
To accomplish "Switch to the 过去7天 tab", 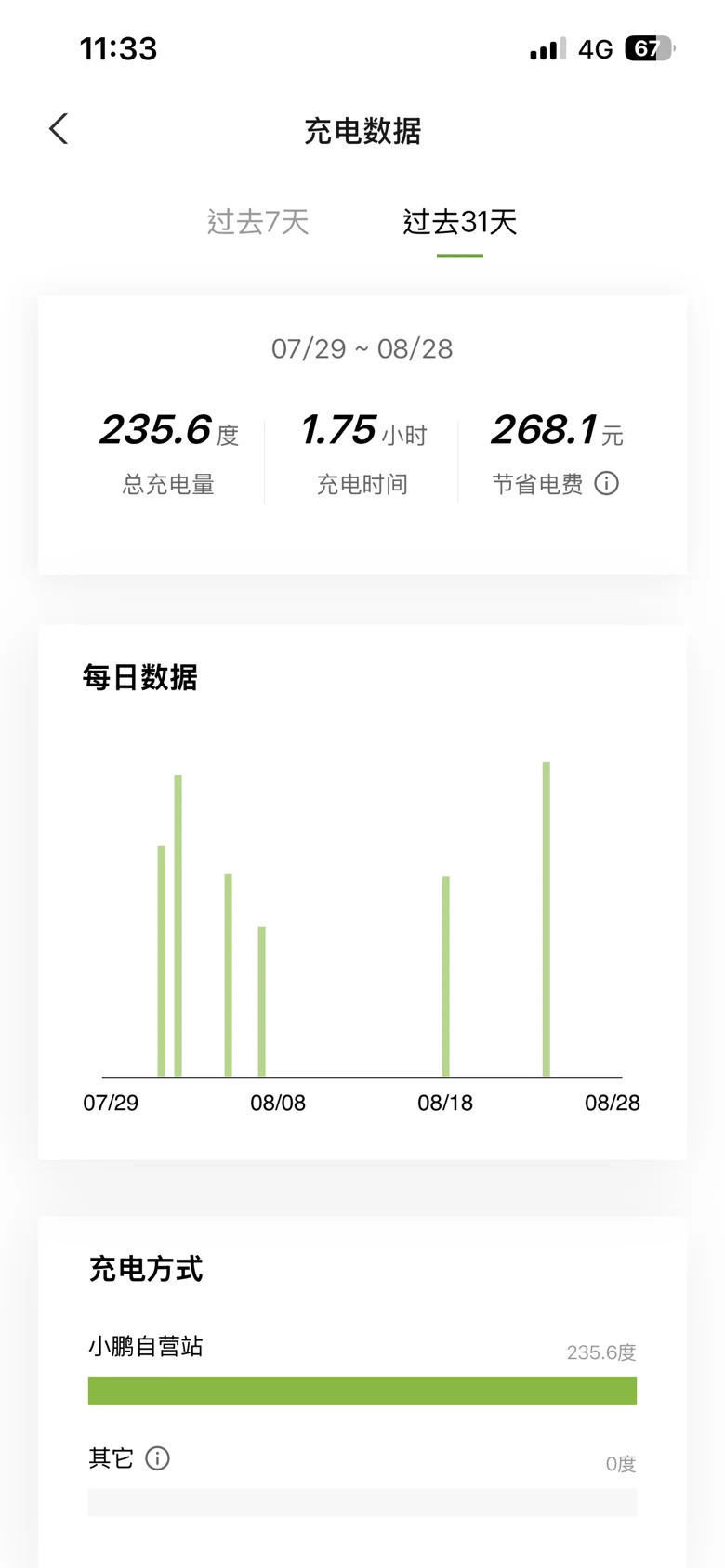I will click(257, 222).
